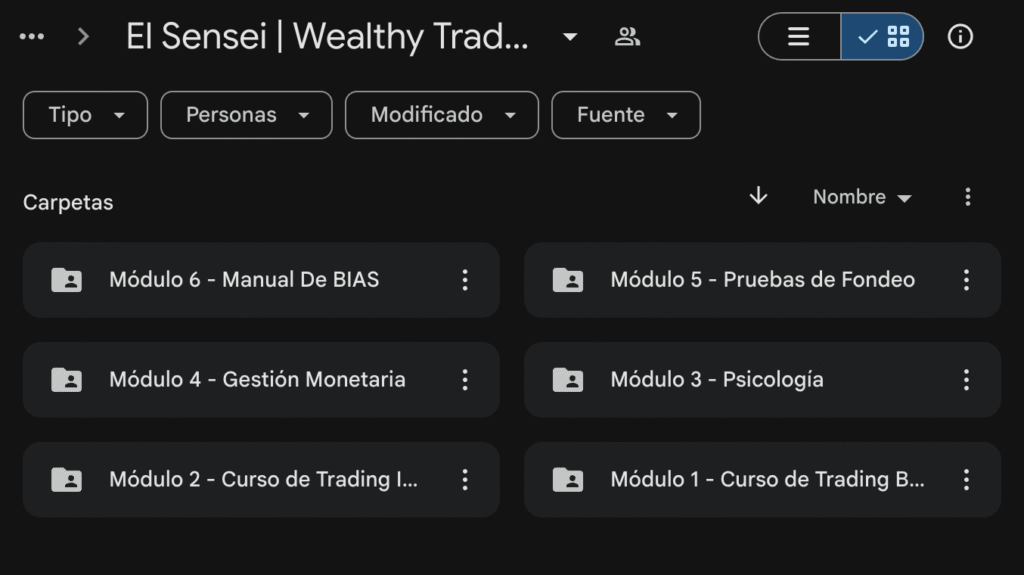Open folder Módulo 3 - Psicología
1024x575 pixels.
(x=717, y=380)
